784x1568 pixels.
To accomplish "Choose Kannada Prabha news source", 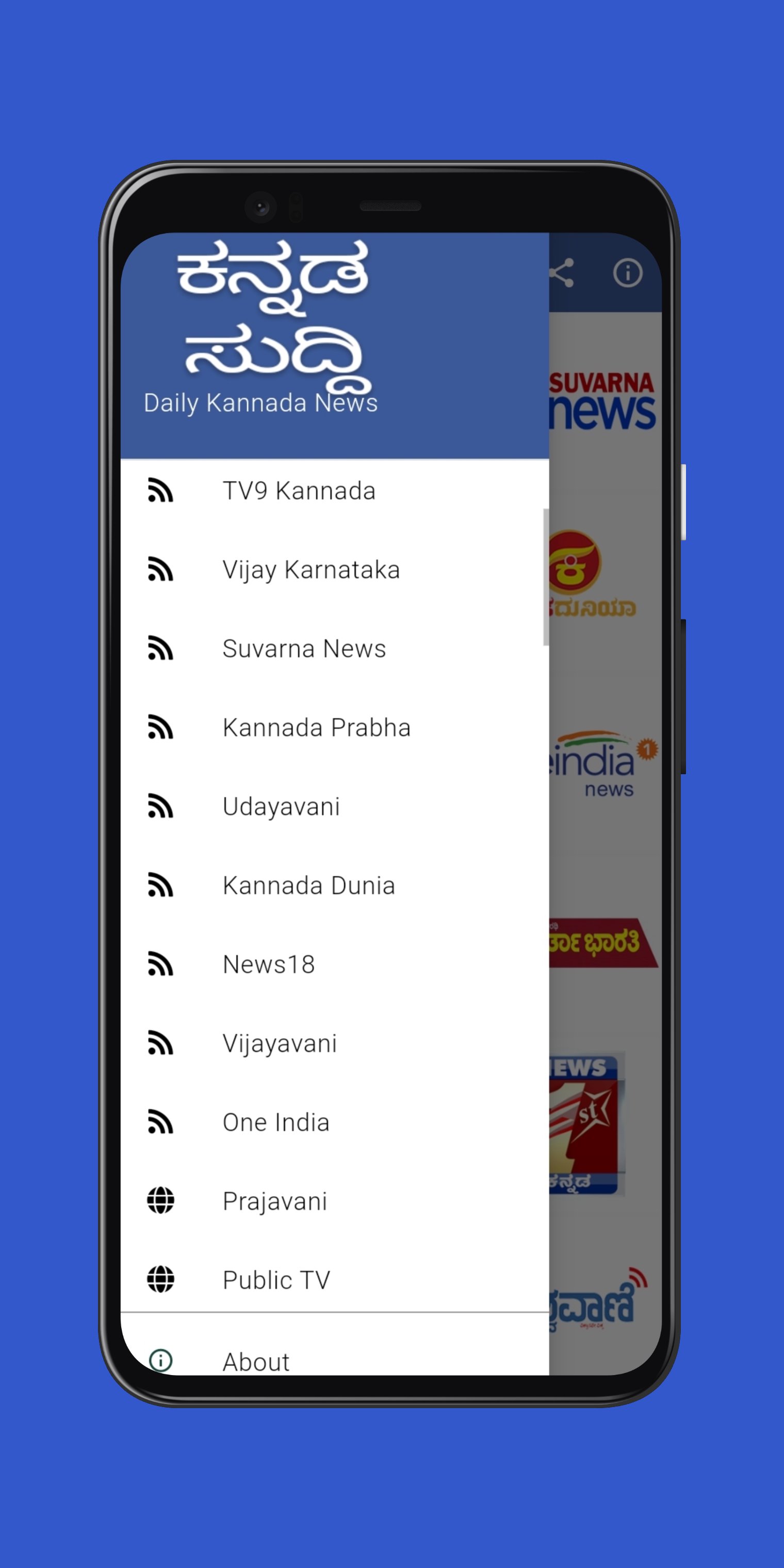I will (x=316, y=727).
